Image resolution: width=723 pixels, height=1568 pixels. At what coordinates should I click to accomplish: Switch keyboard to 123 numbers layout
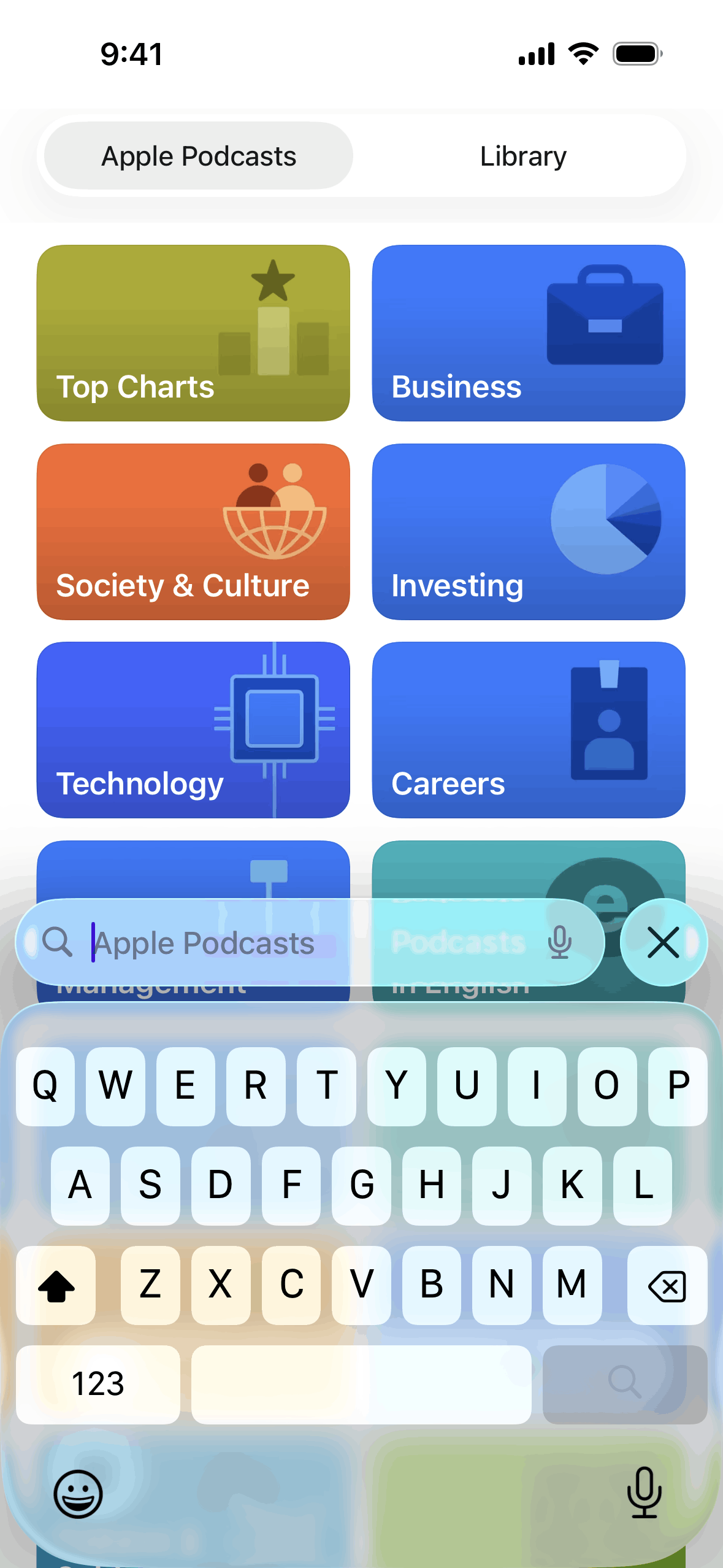(98, 1384)
